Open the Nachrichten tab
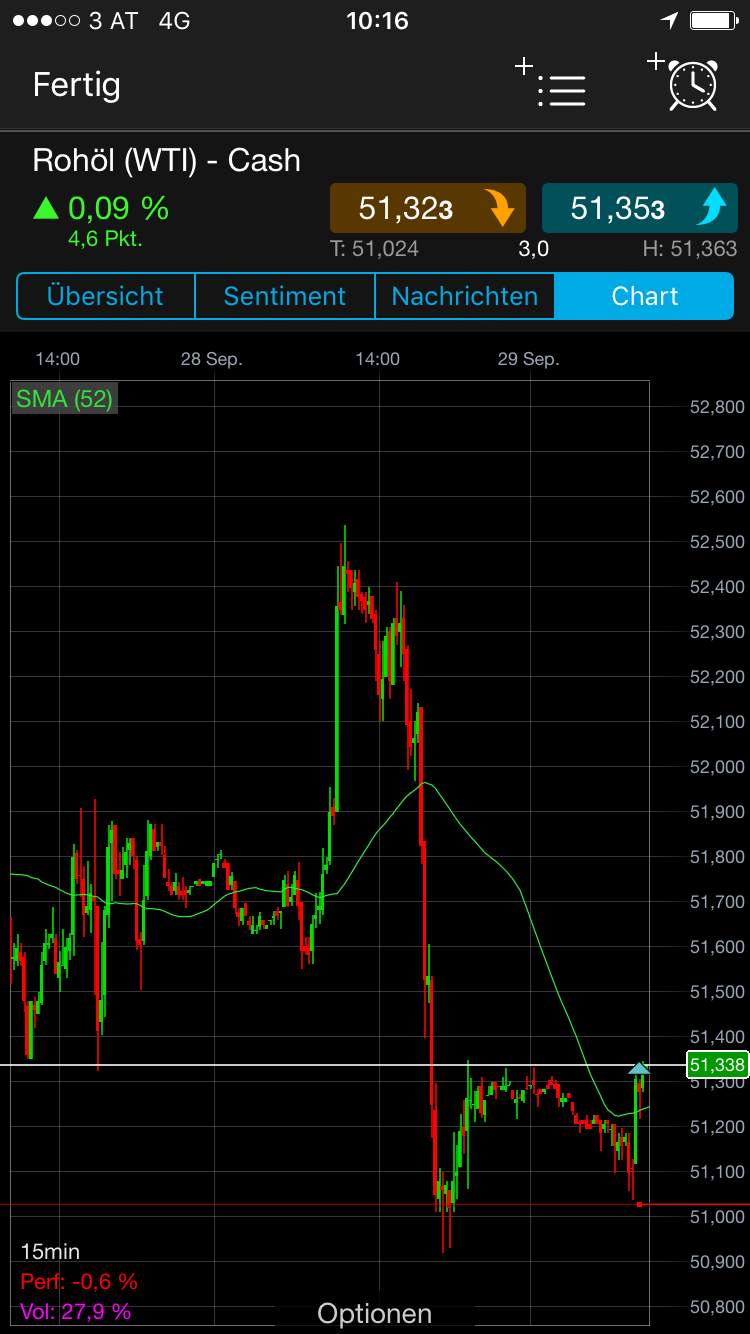The height and width of the screenshot is (1334, 750). pos(464,296)
